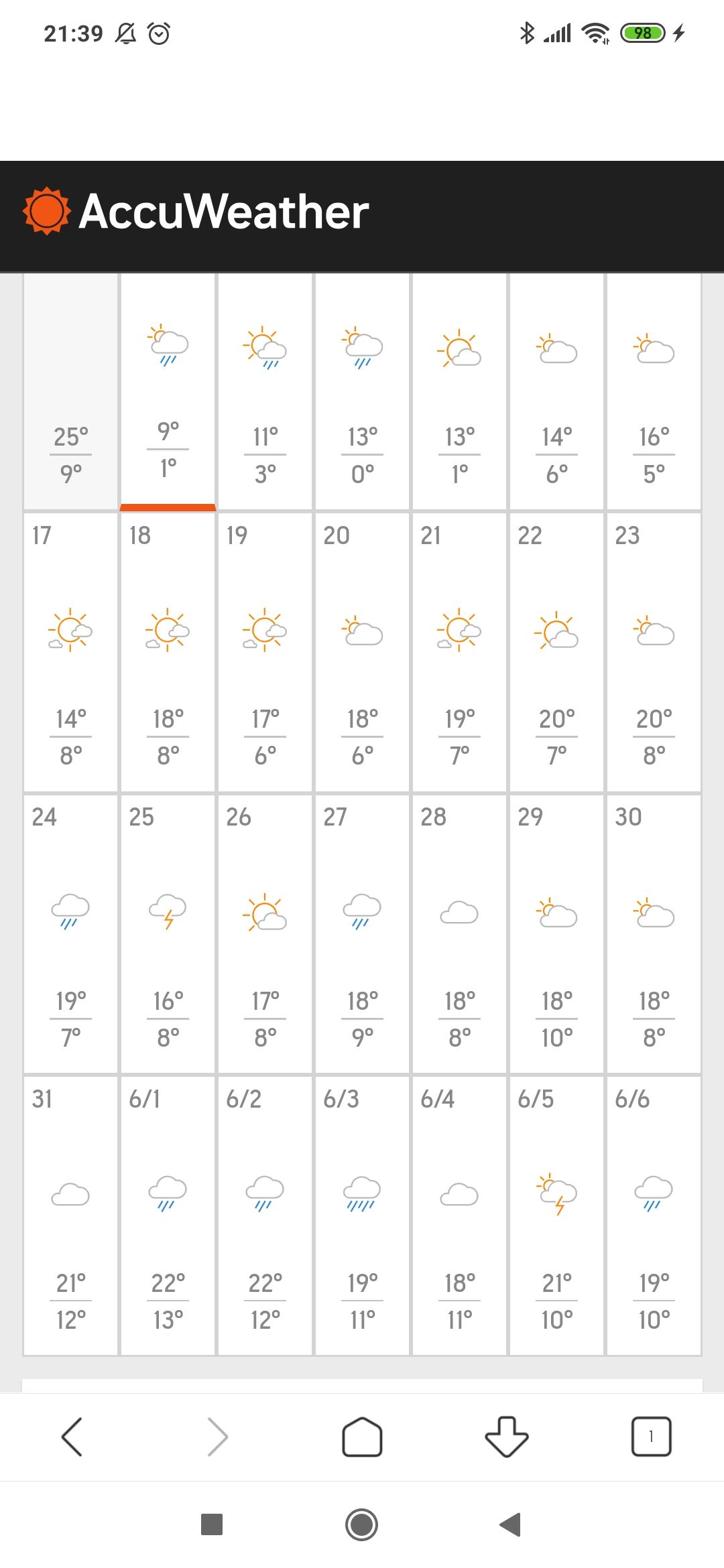Open the 6/3 rainy forecast
Viewport: 724px width, 1568px height.
pos(363,1216)
